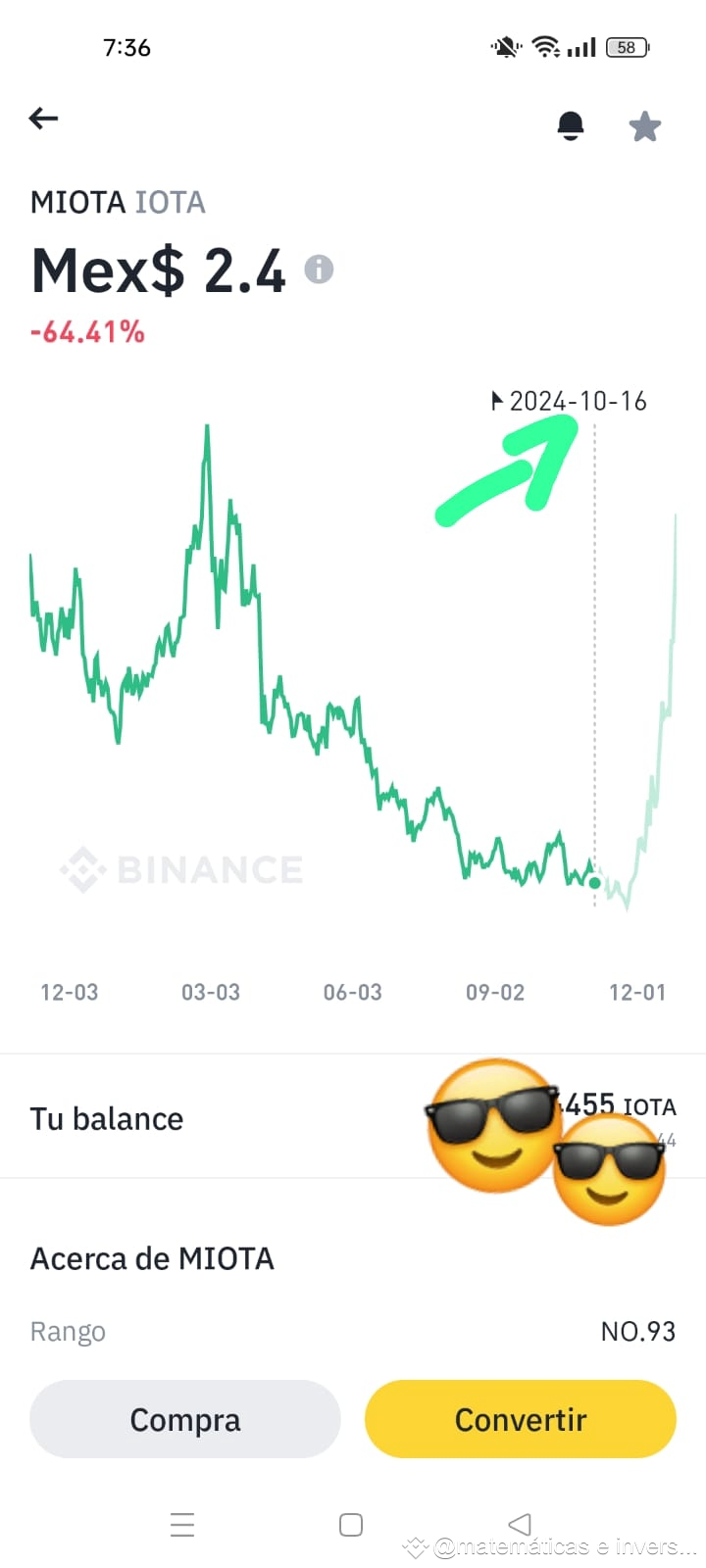Open recent apps from the navigation bar
The width and height of the screenshot is (706, 1568).
click(182, 1525)
